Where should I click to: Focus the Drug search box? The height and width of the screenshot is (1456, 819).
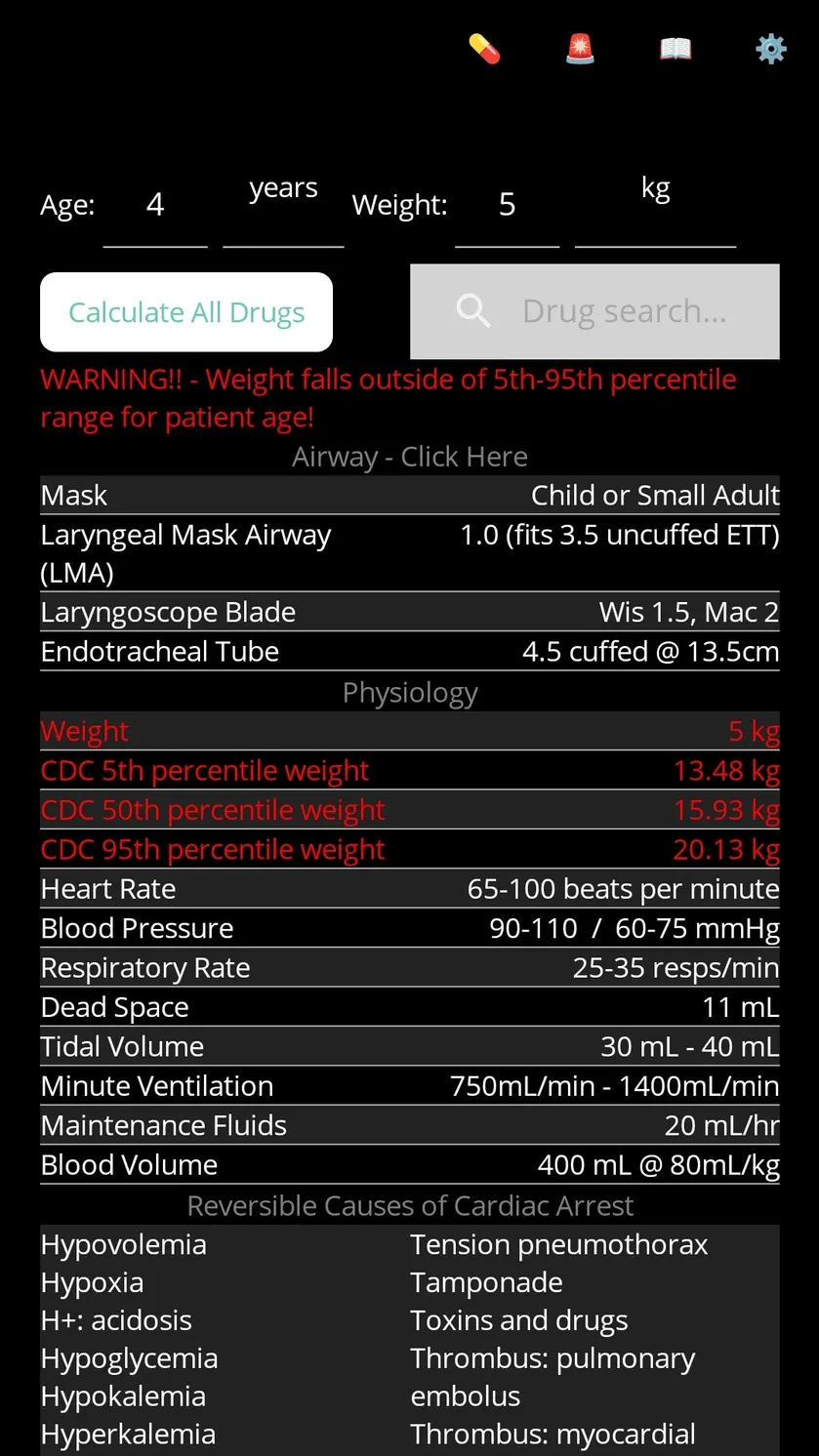594,311
